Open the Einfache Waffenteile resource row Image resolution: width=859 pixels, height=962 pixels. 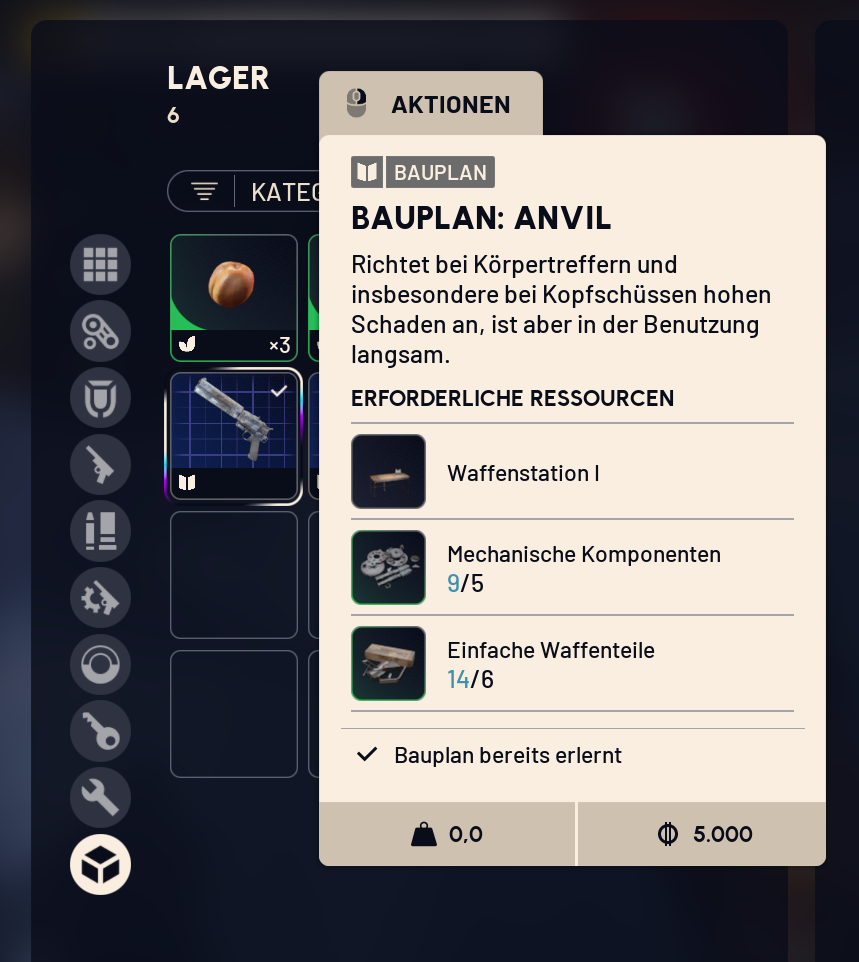click(x=572, y=664)
